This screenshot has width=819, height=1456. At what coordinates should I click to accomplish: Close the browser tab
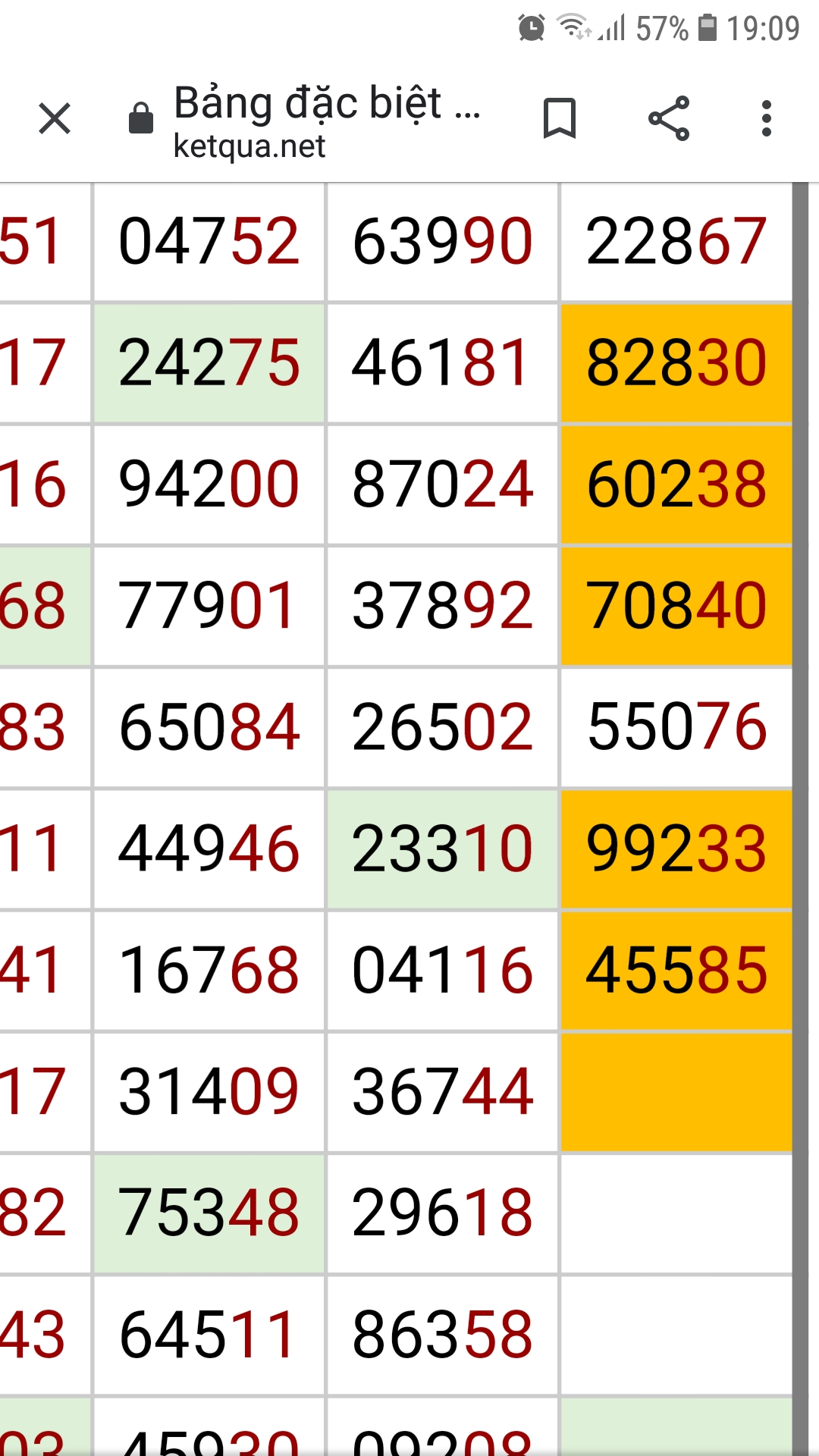coord(55,118)
